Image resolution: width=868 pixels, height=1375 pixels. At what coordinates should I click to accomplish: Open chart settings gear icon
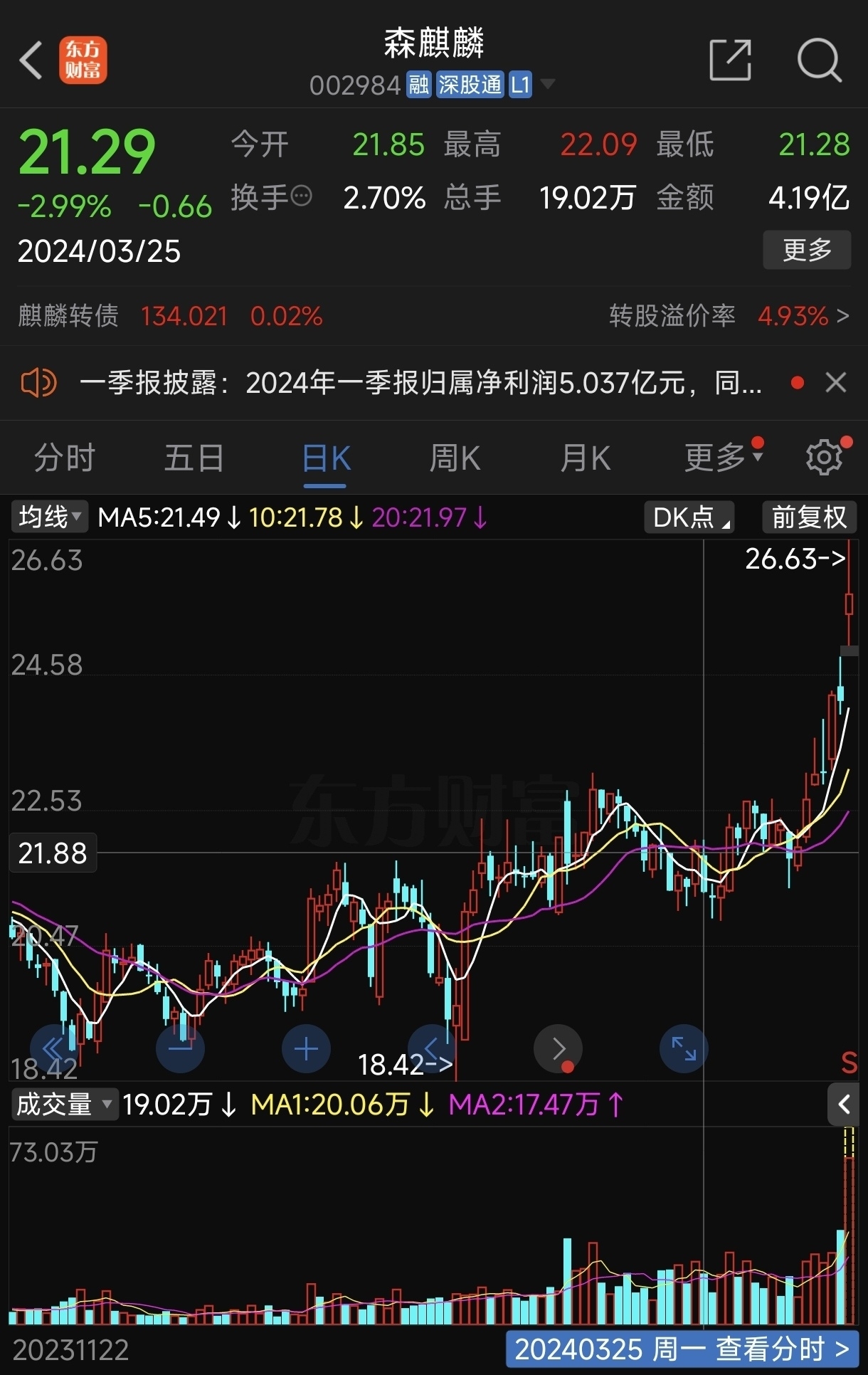pyautogui.click(x=823, y=456)
